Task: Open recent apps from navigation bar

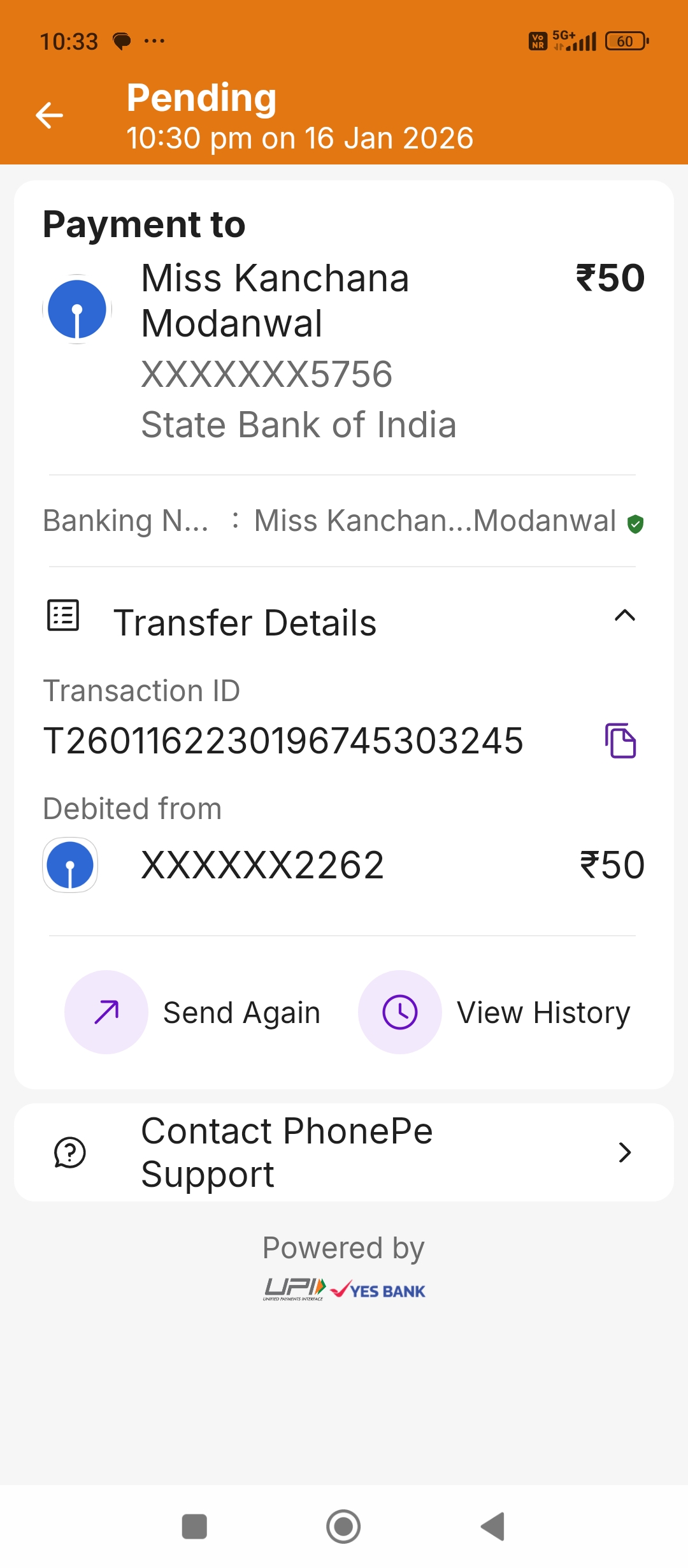Action: (194, 1527)
